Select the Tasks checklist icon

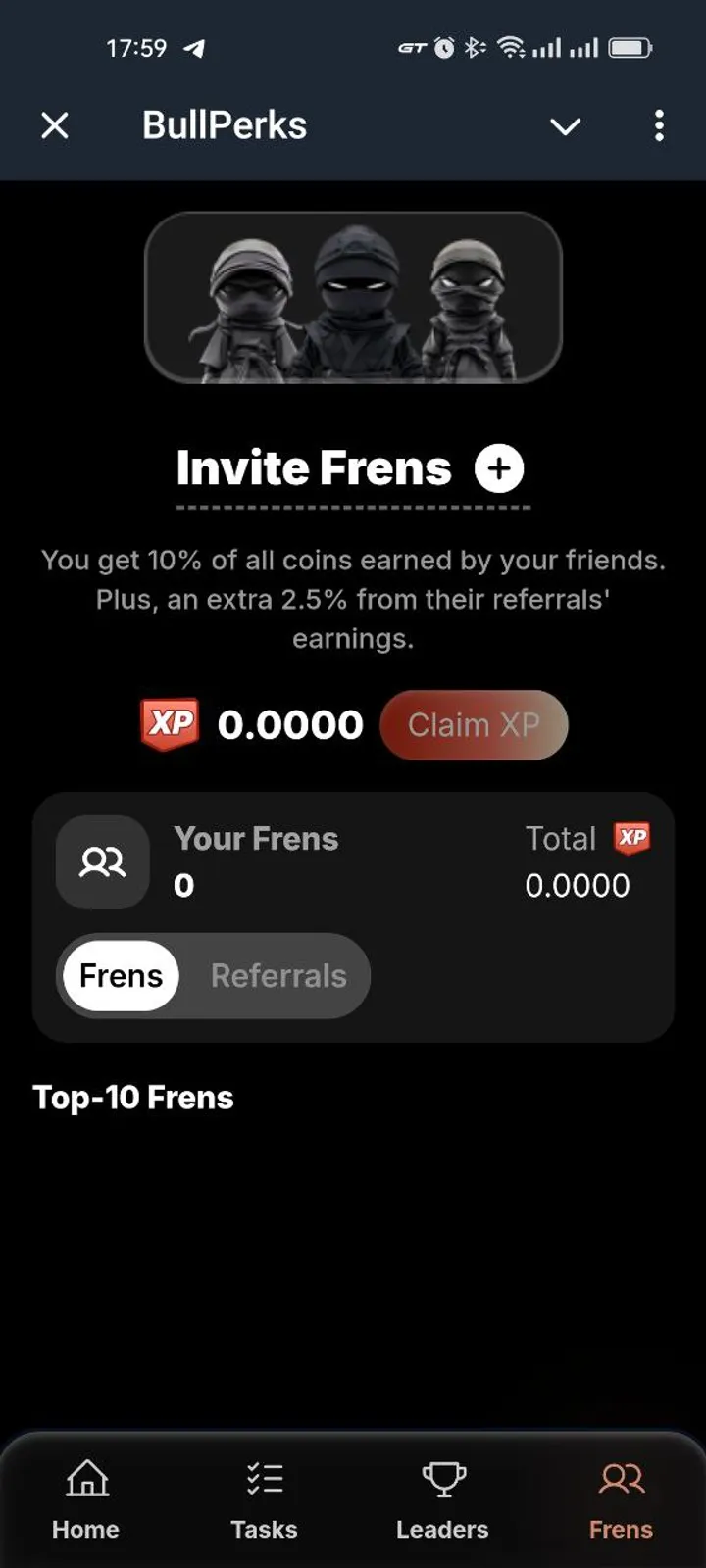click(x=263, y=1477)
